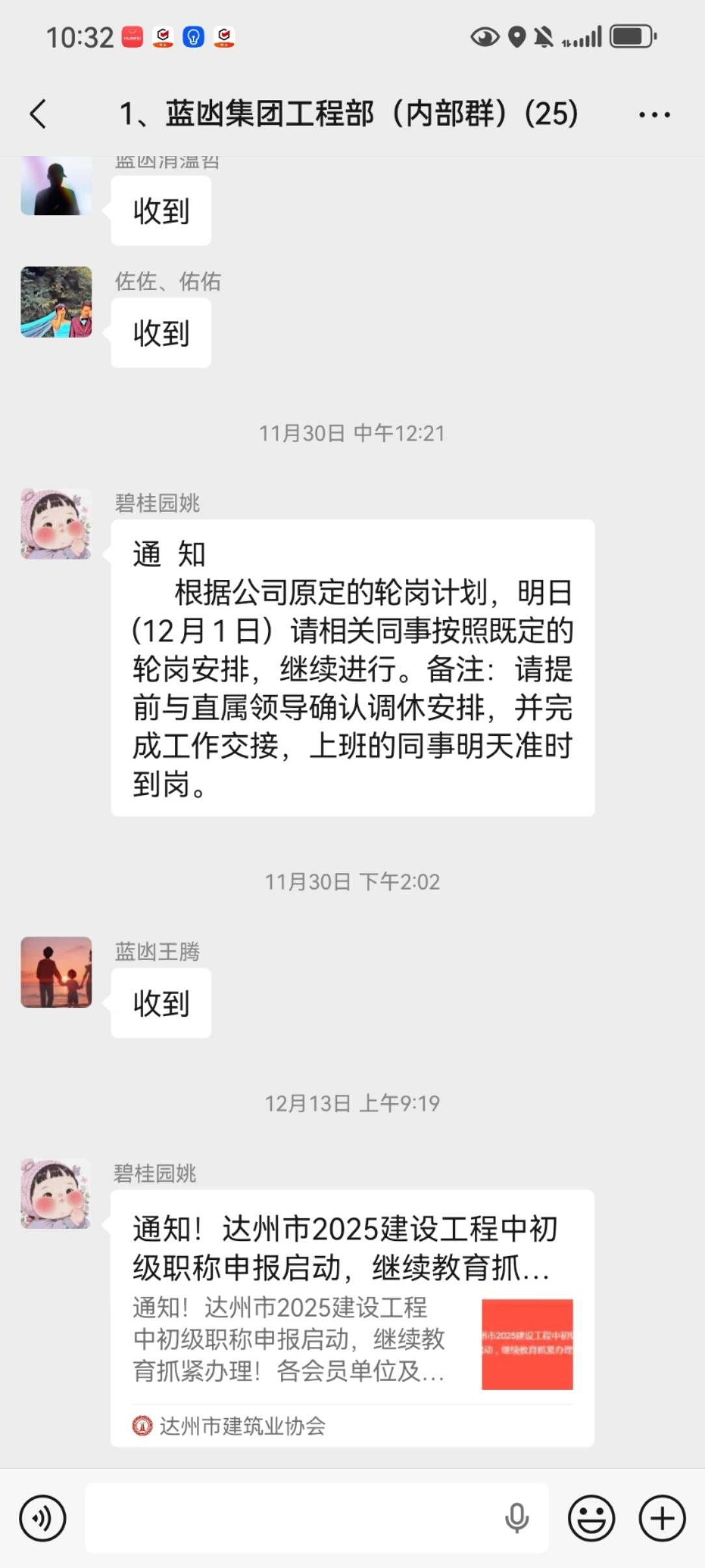Image resolution: width=705 pixels, height=1568 pixels.
Task: Open the shared 达州市2025建设工程 article card
Action: (352, 1317)
